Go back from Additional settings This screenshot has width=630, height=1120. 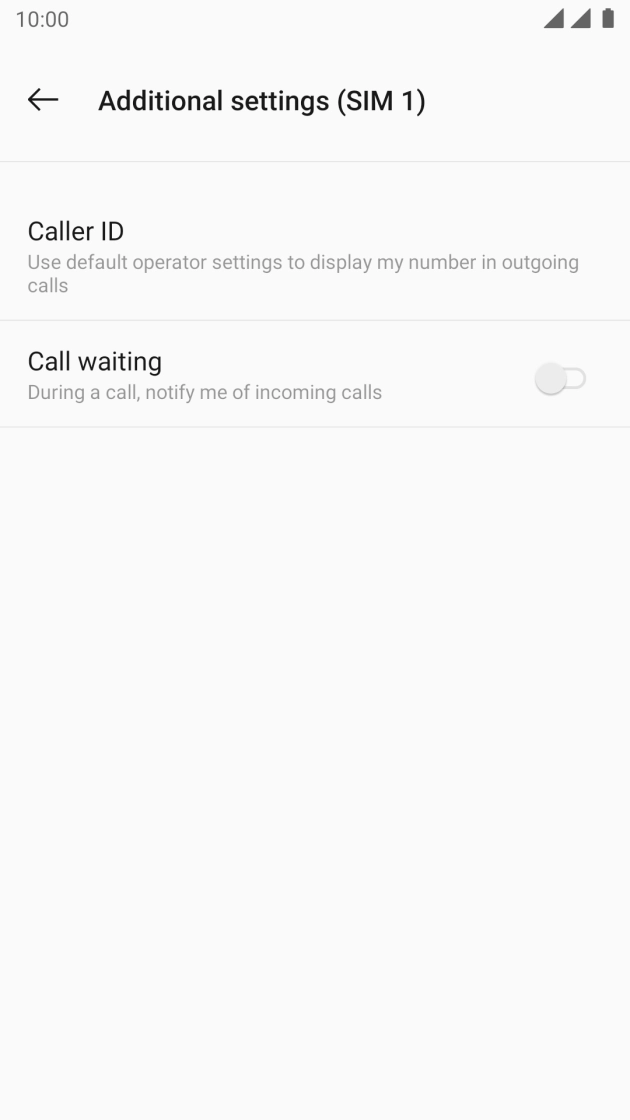pyautogui.click(x=43, y=100)
